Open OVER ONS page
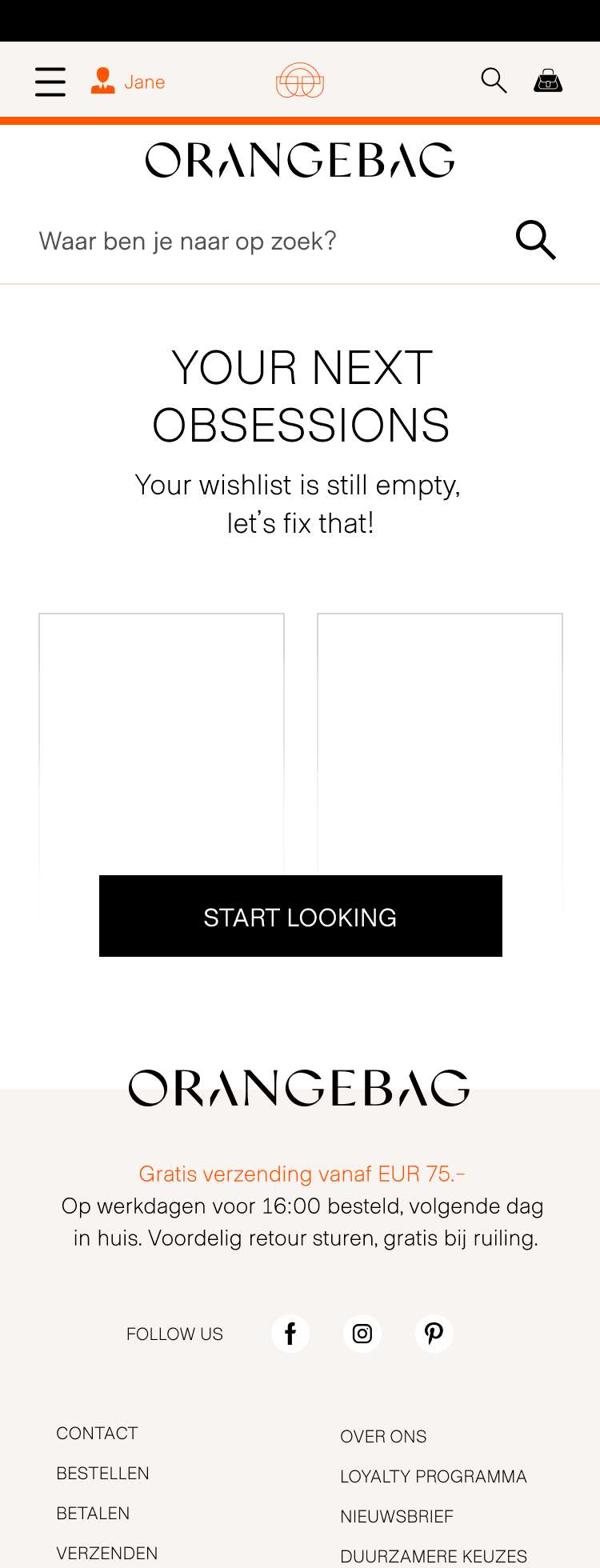 383,1436
